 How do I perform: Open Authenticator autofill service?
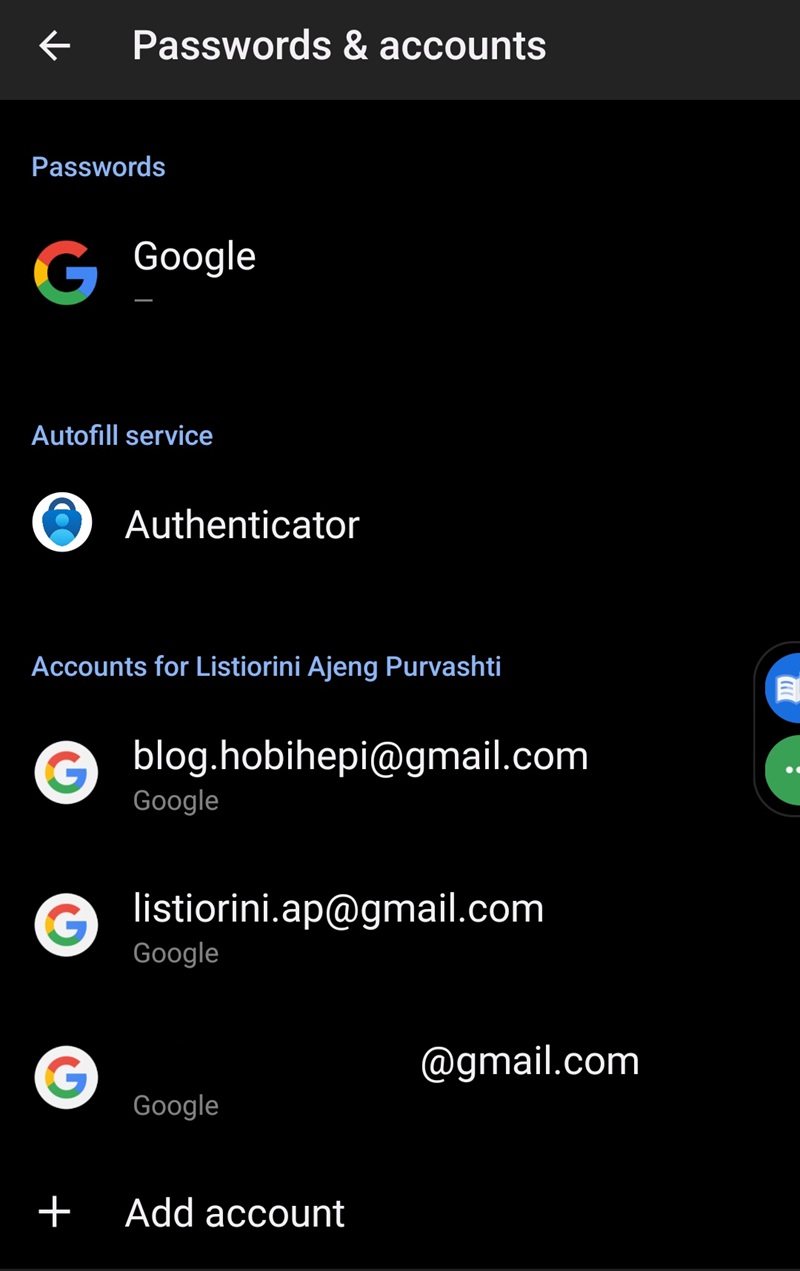(x=241, y=525)
